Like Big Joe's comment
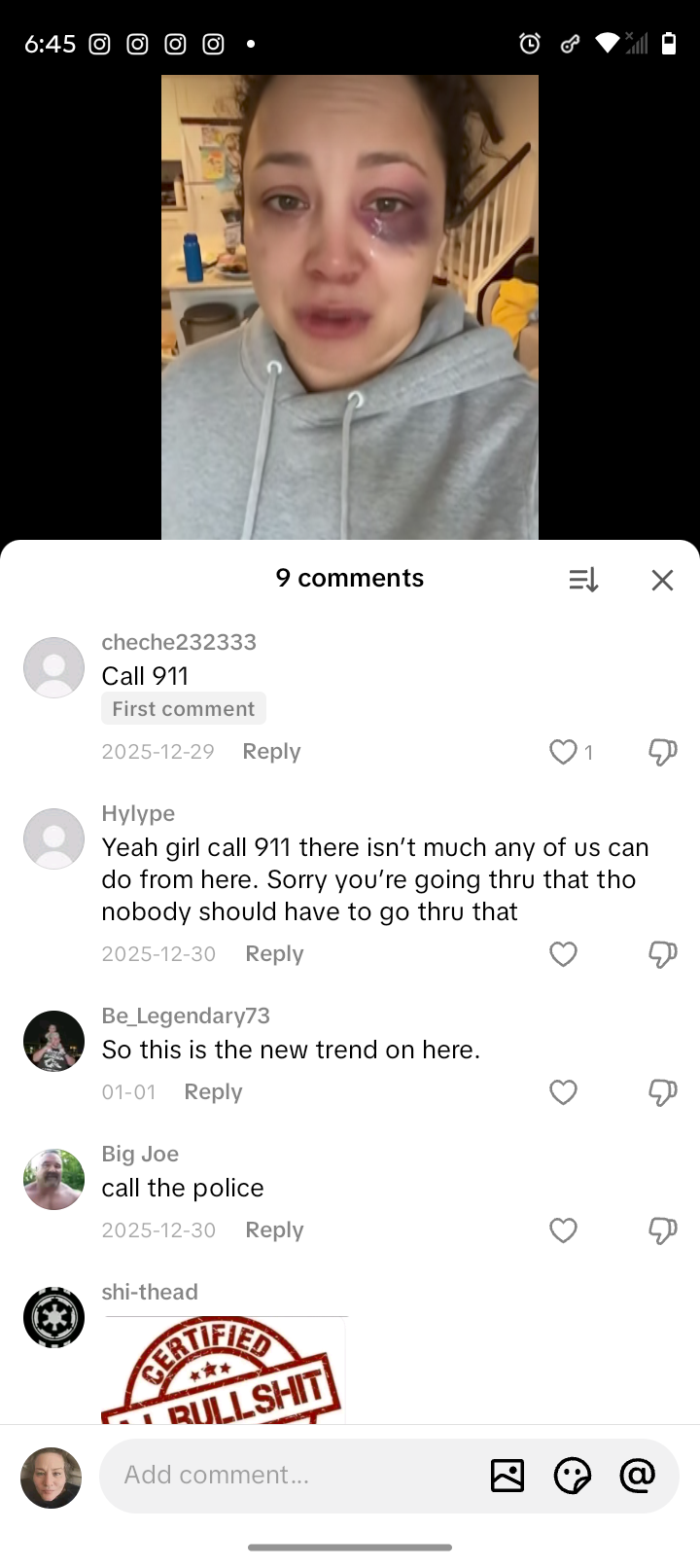700x1568 pixels. point(564,1230)
